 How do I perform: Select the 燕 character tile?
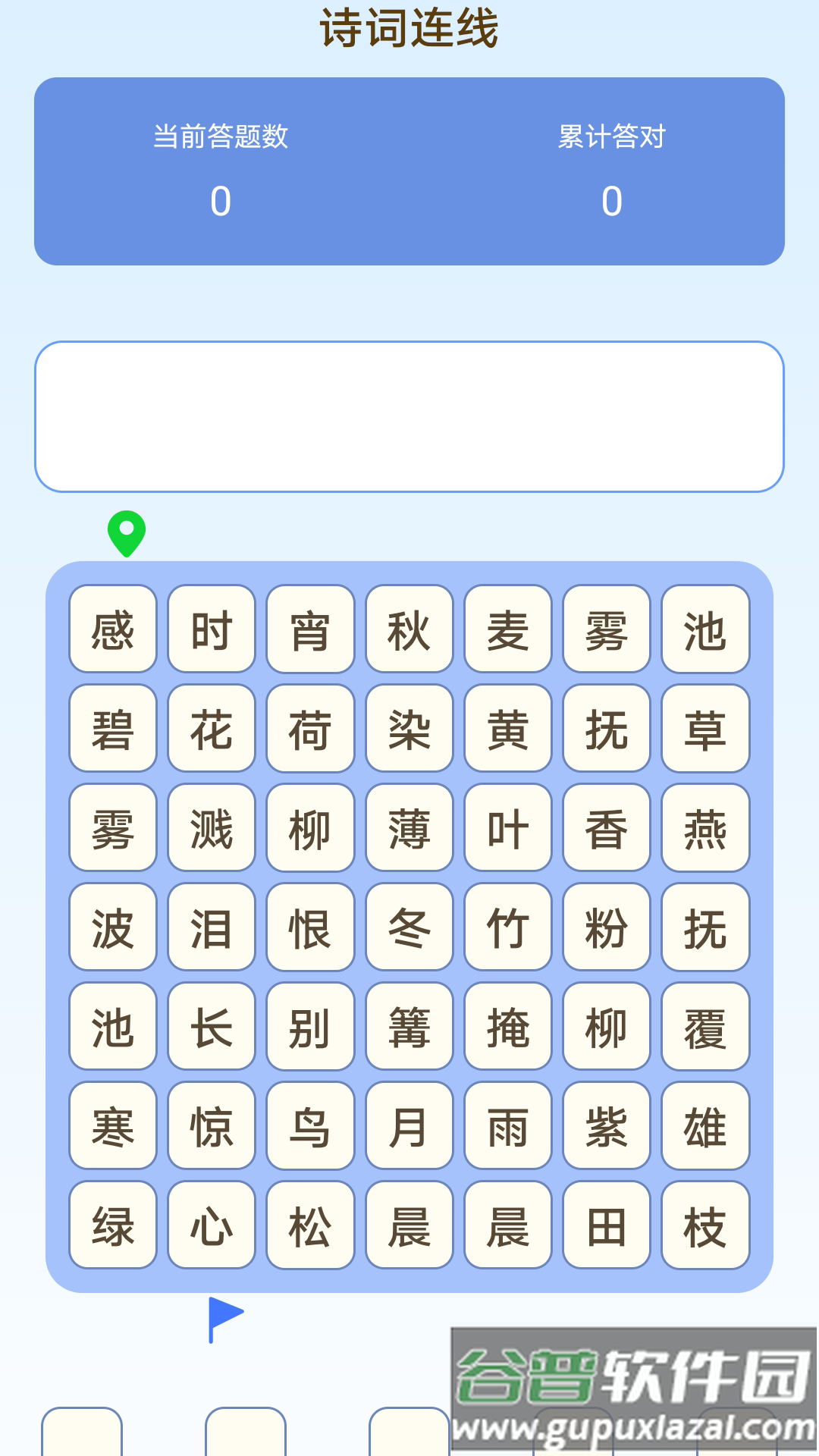tap(705, 827)
